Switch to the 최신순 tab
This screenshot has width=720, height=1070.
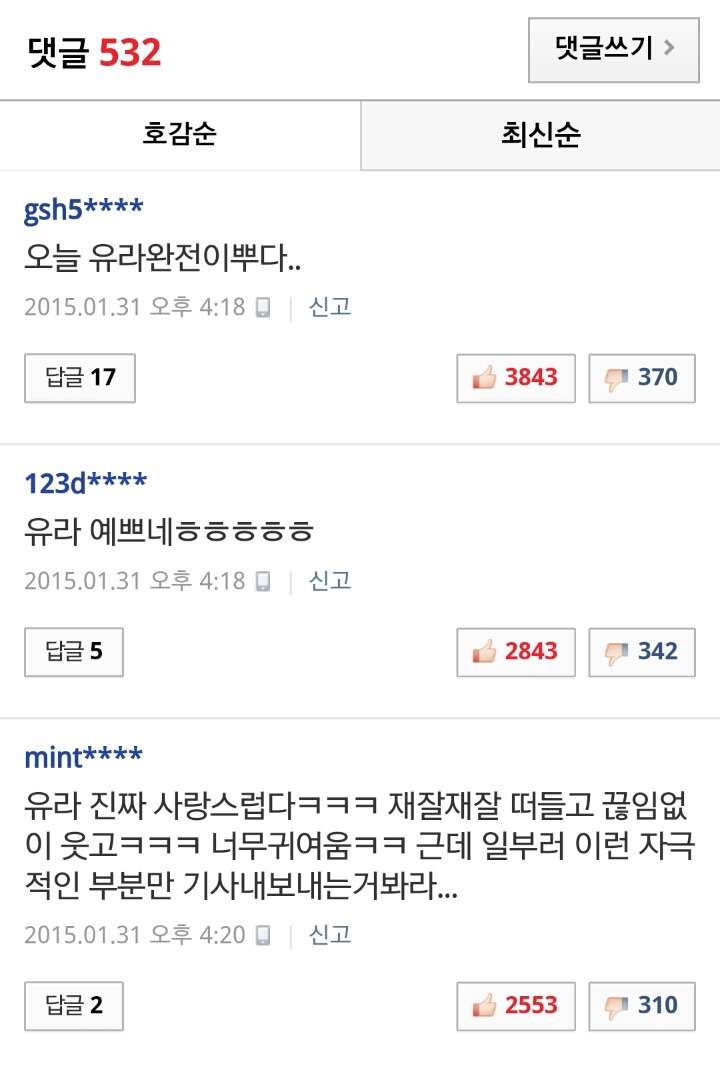click(540, 135)
